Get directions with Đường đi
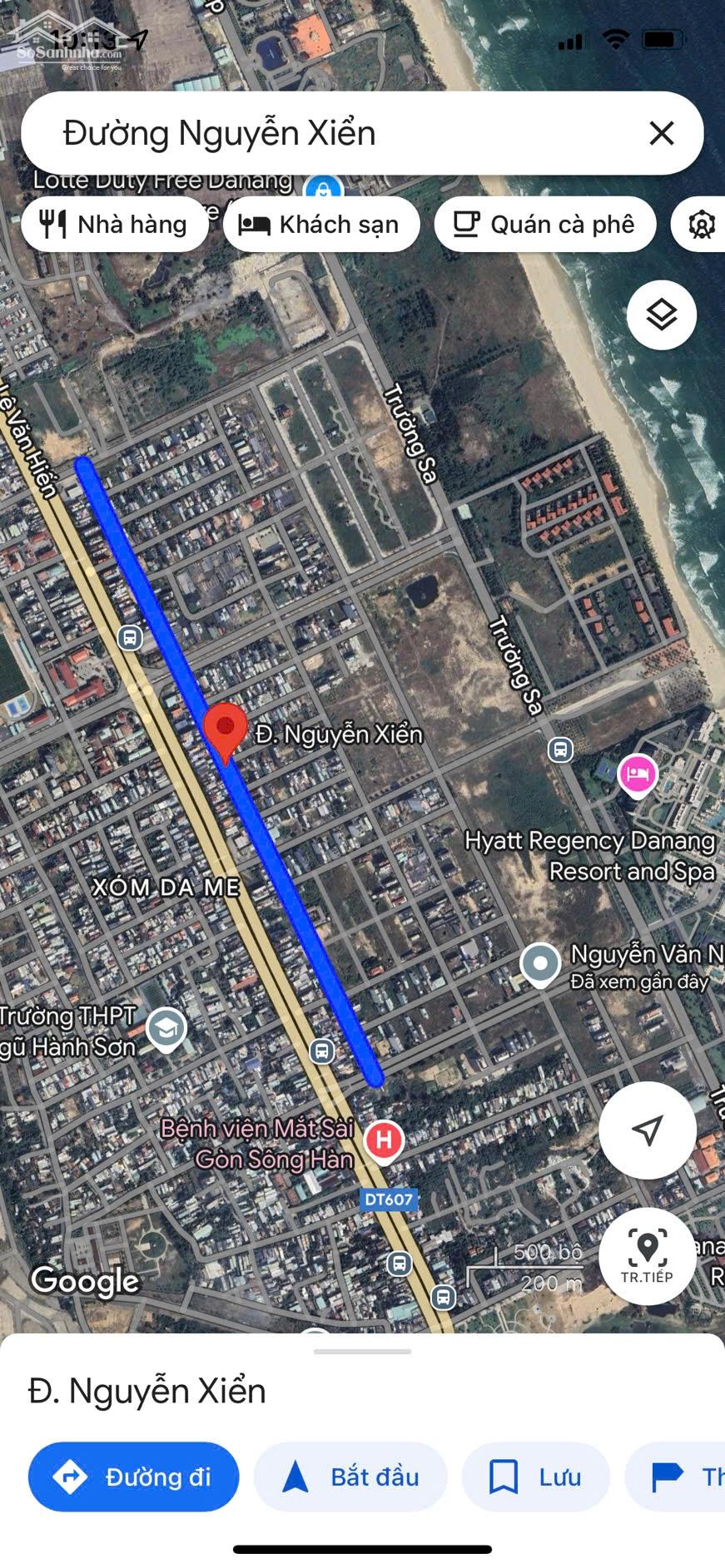 (133, 1476)
